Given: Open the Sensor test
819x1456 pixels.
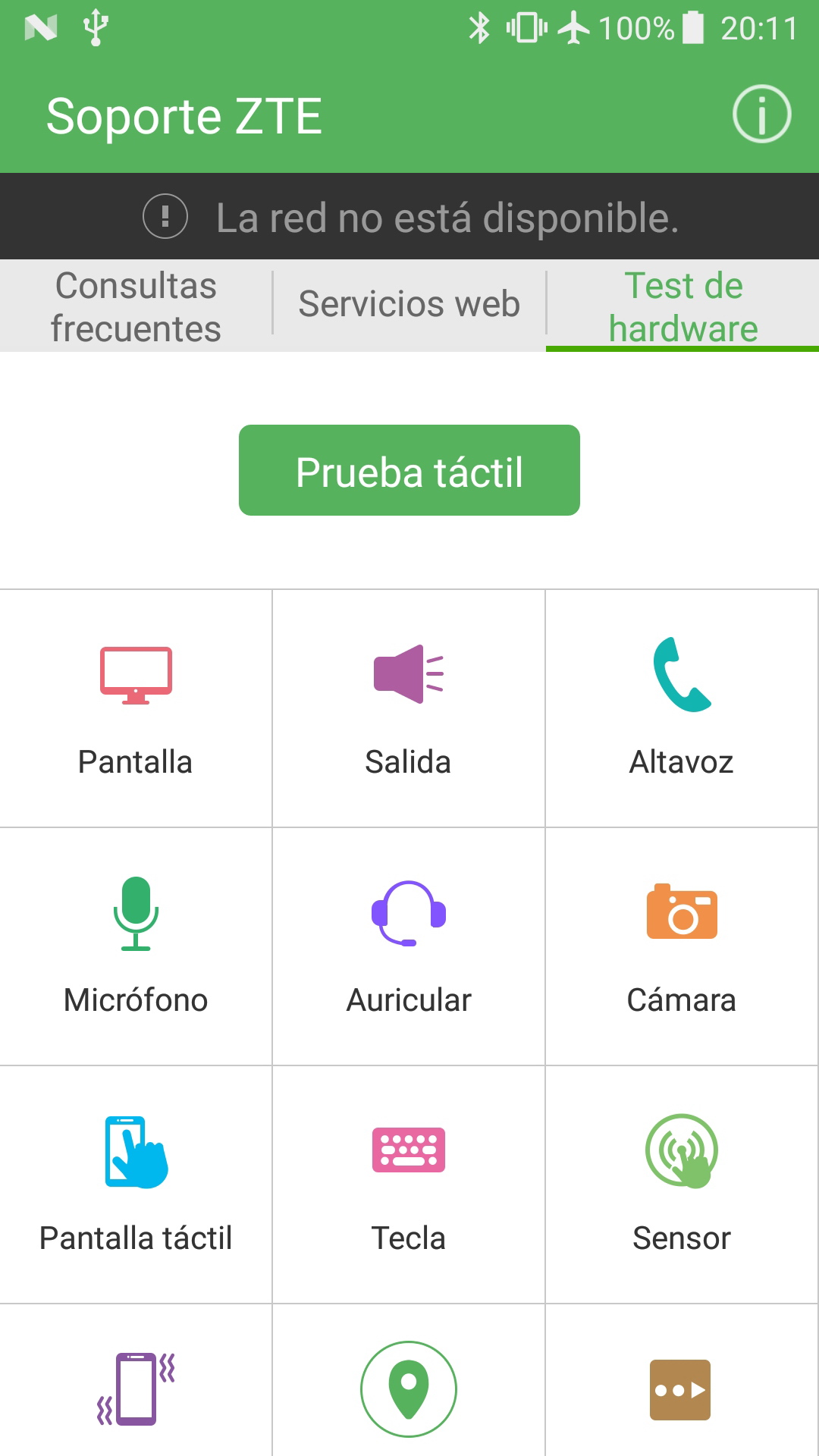Looking at the screenshot, I should 682,1185.
